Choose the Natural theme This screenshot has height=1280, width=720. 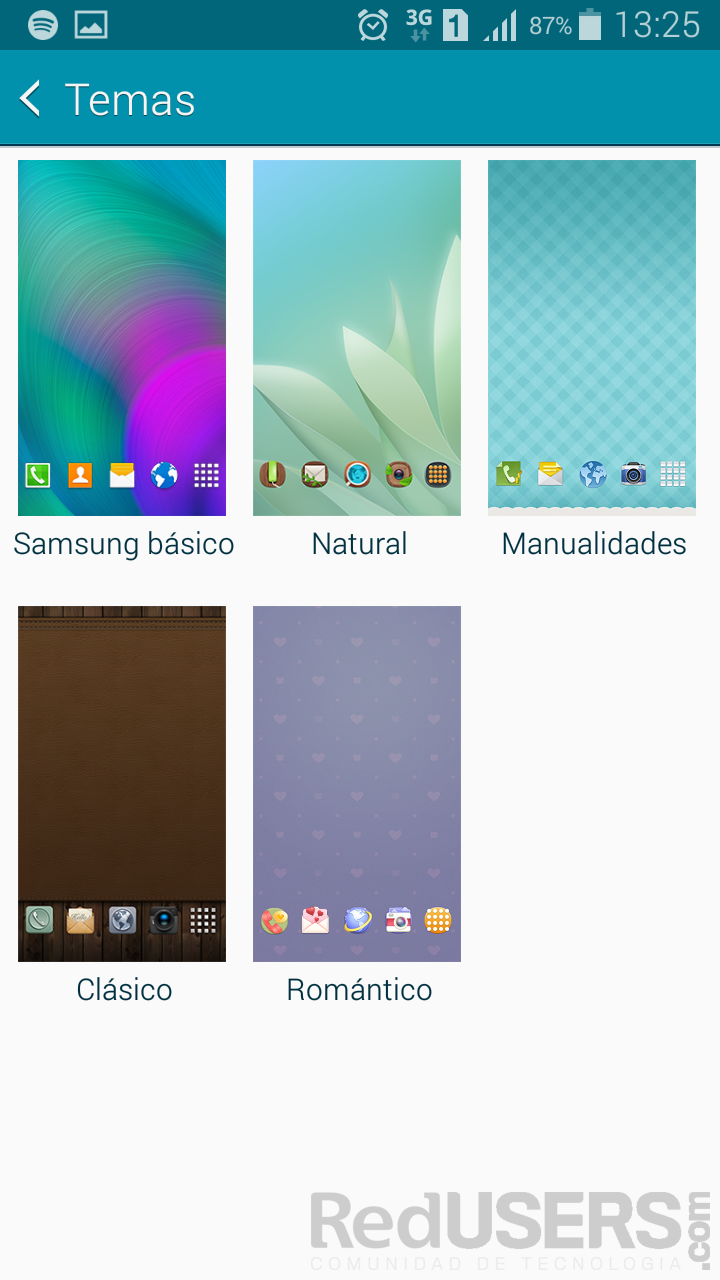tap(357, 338)
